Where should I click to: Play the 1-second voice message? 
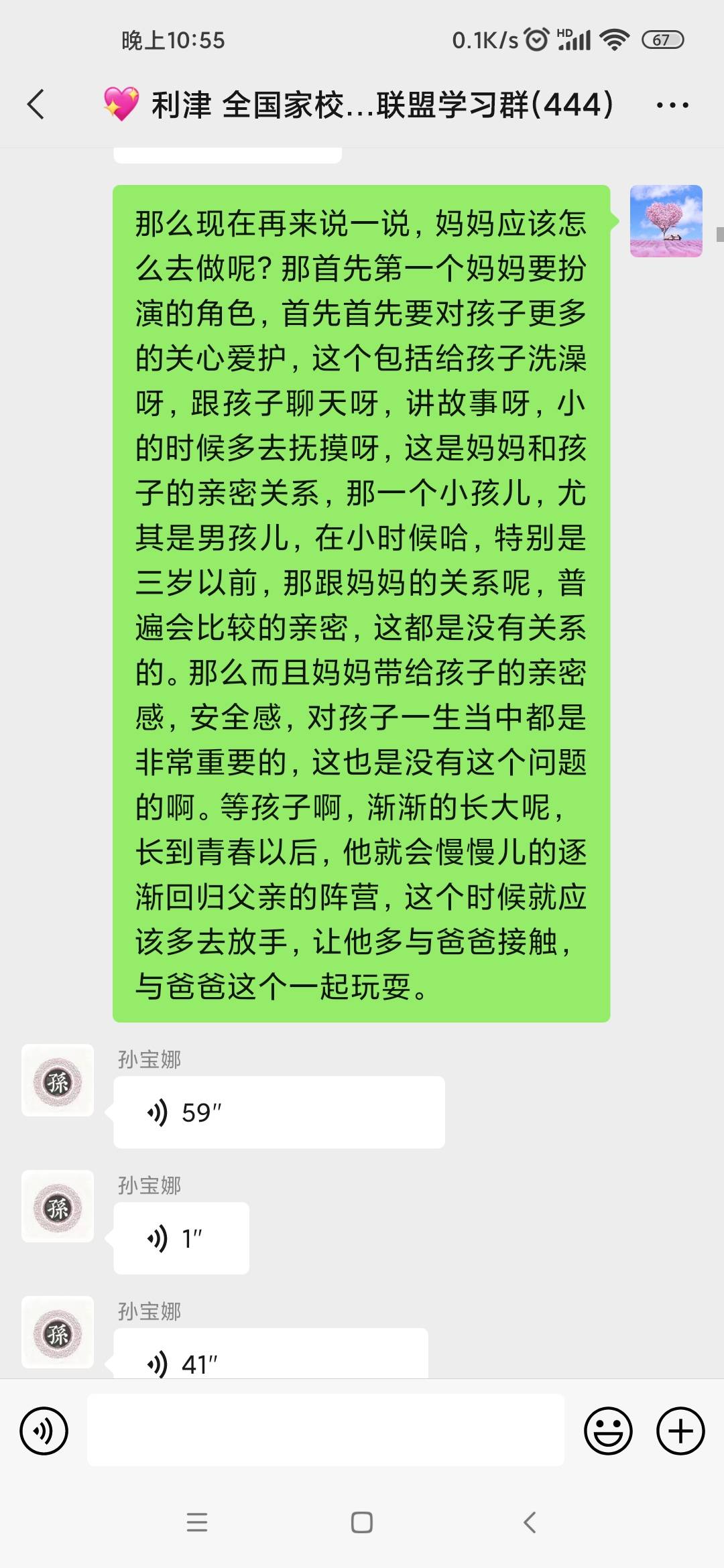tap(180, 1237)
